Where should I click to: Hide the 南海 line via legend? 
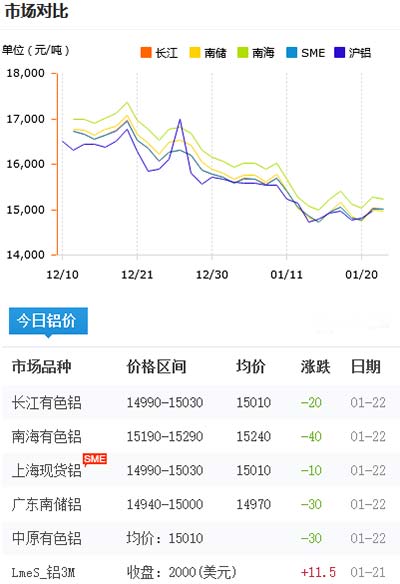(256, 53)
